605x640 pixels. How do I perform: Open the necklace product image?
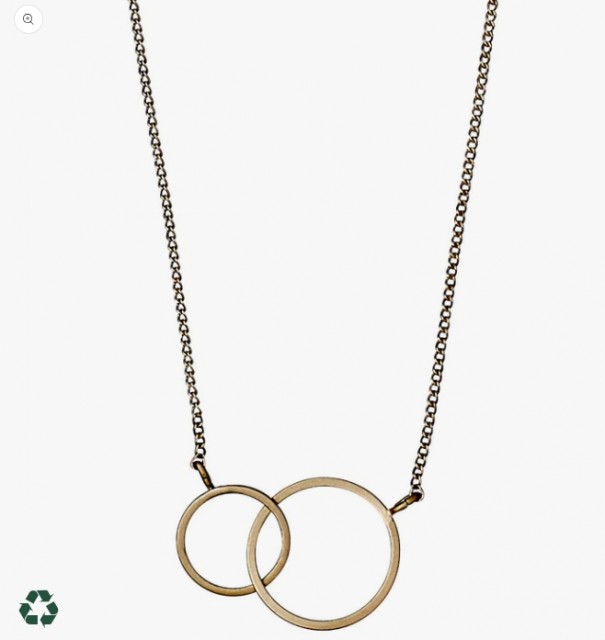point(300,320)
